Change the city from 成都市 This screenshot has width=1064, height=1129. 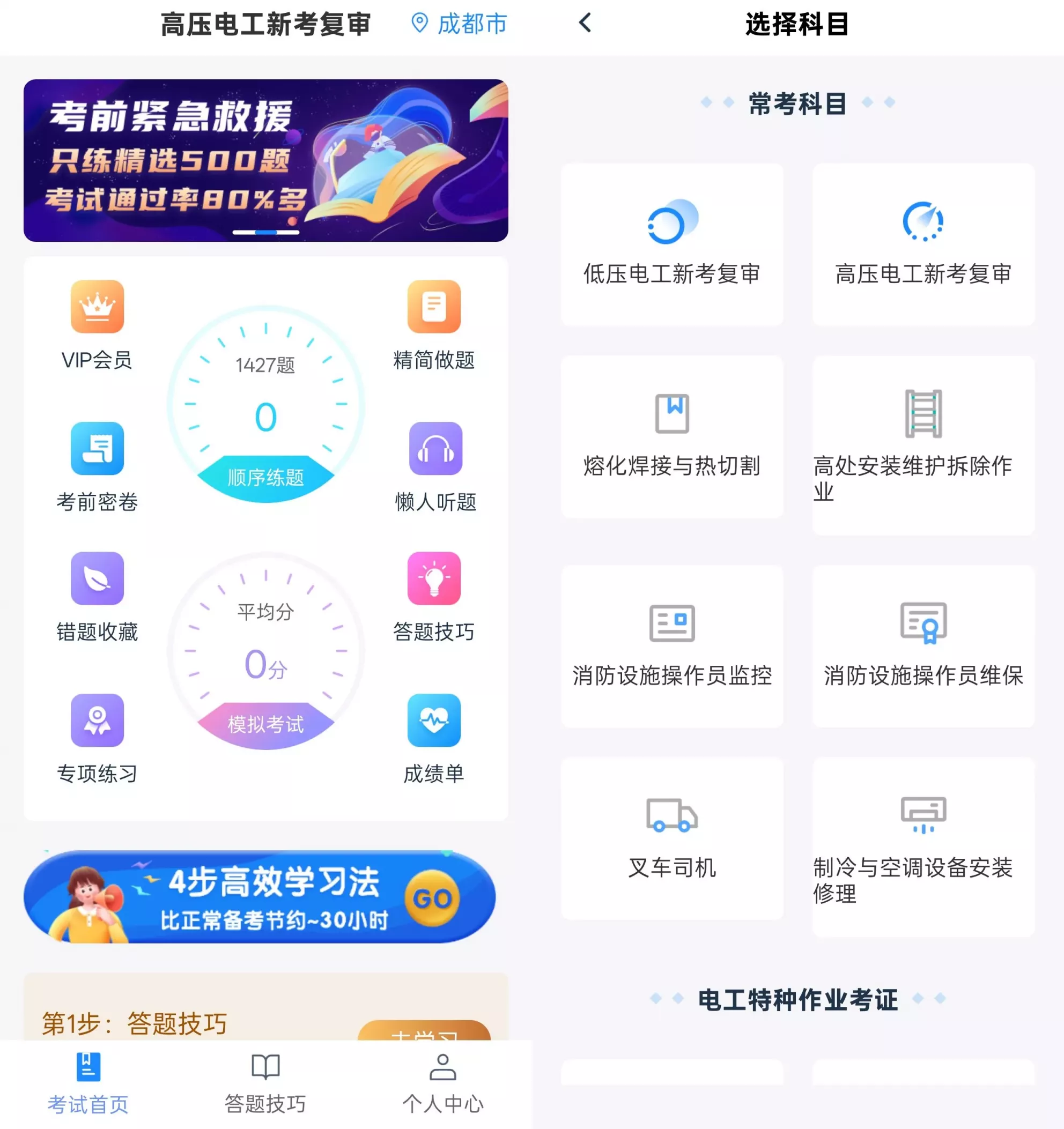(459, 24)
